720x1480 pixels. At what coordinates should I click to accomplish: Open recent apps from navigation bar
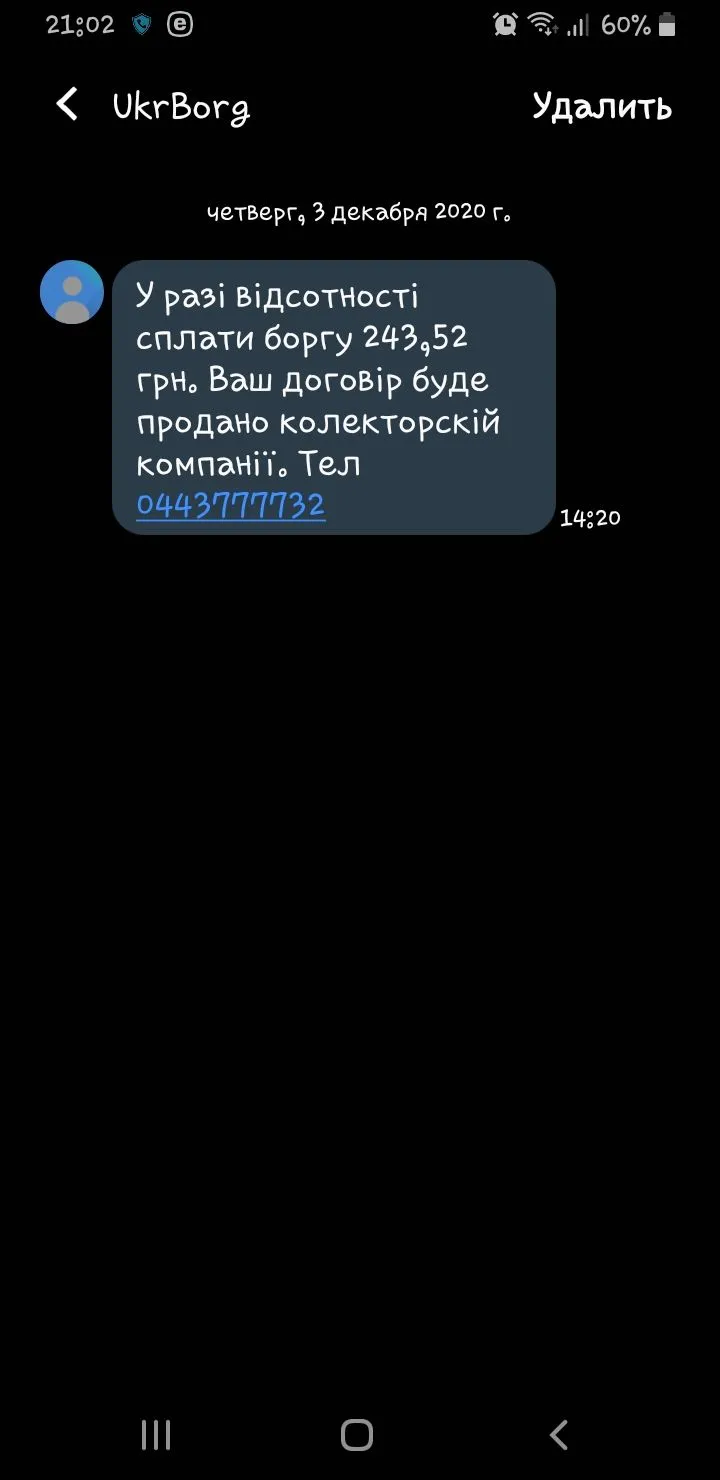pyautogui.click(x=156, y=1435)
